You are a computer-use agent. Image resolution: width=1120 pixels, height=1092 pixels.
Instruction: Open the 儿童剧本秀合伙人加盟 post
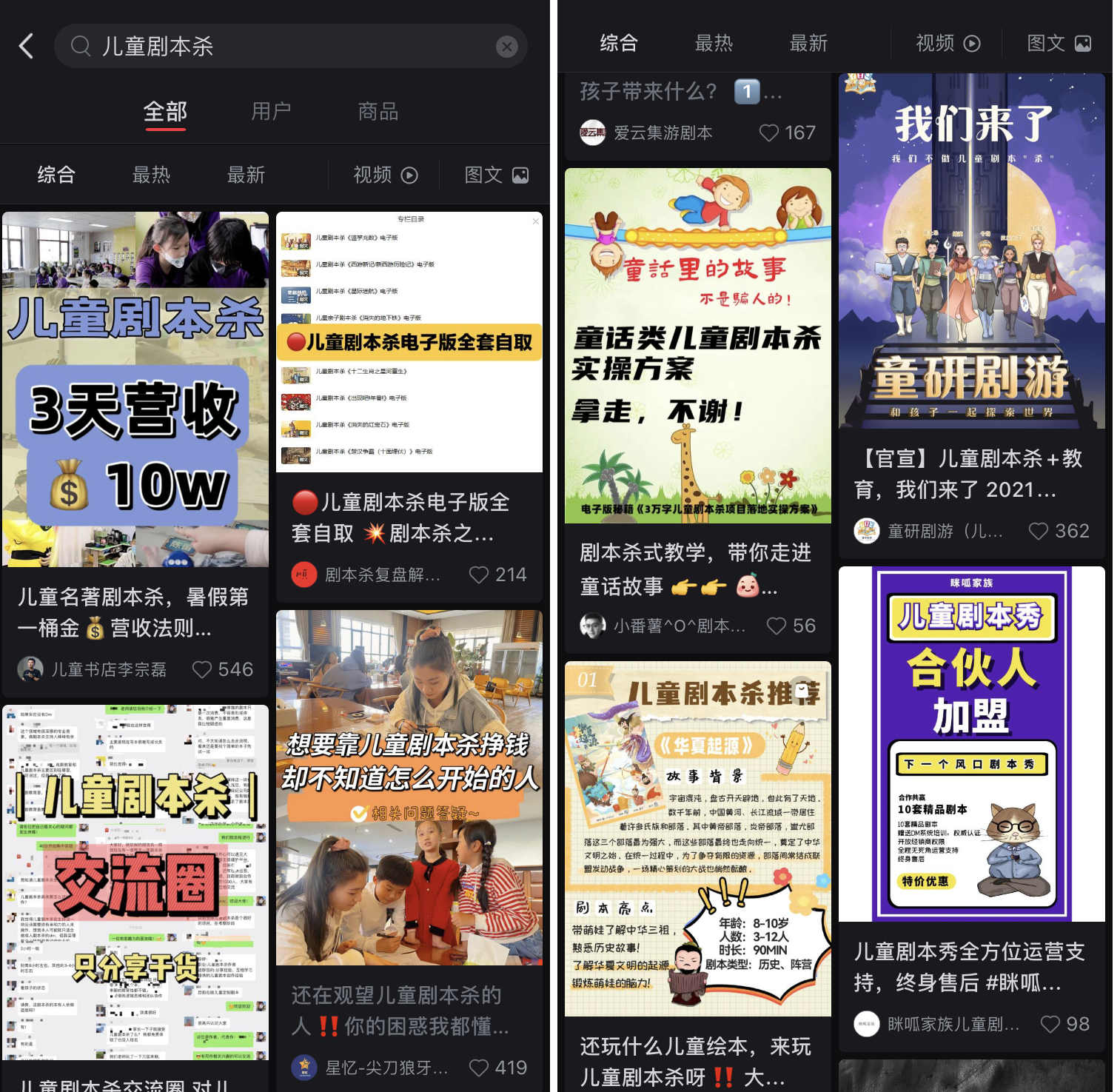pos(971,743)
